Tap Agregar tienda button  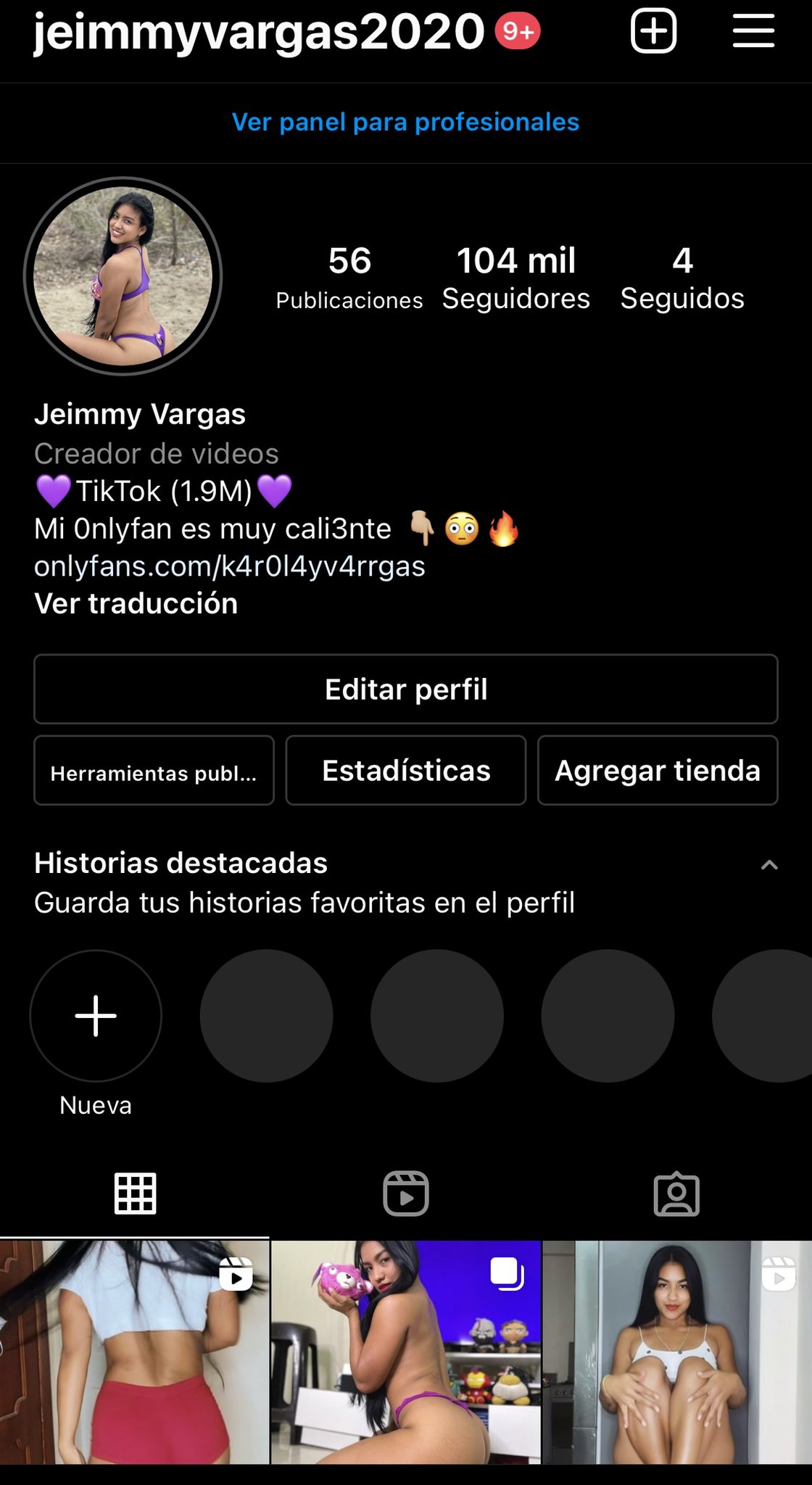coord(658,771)
